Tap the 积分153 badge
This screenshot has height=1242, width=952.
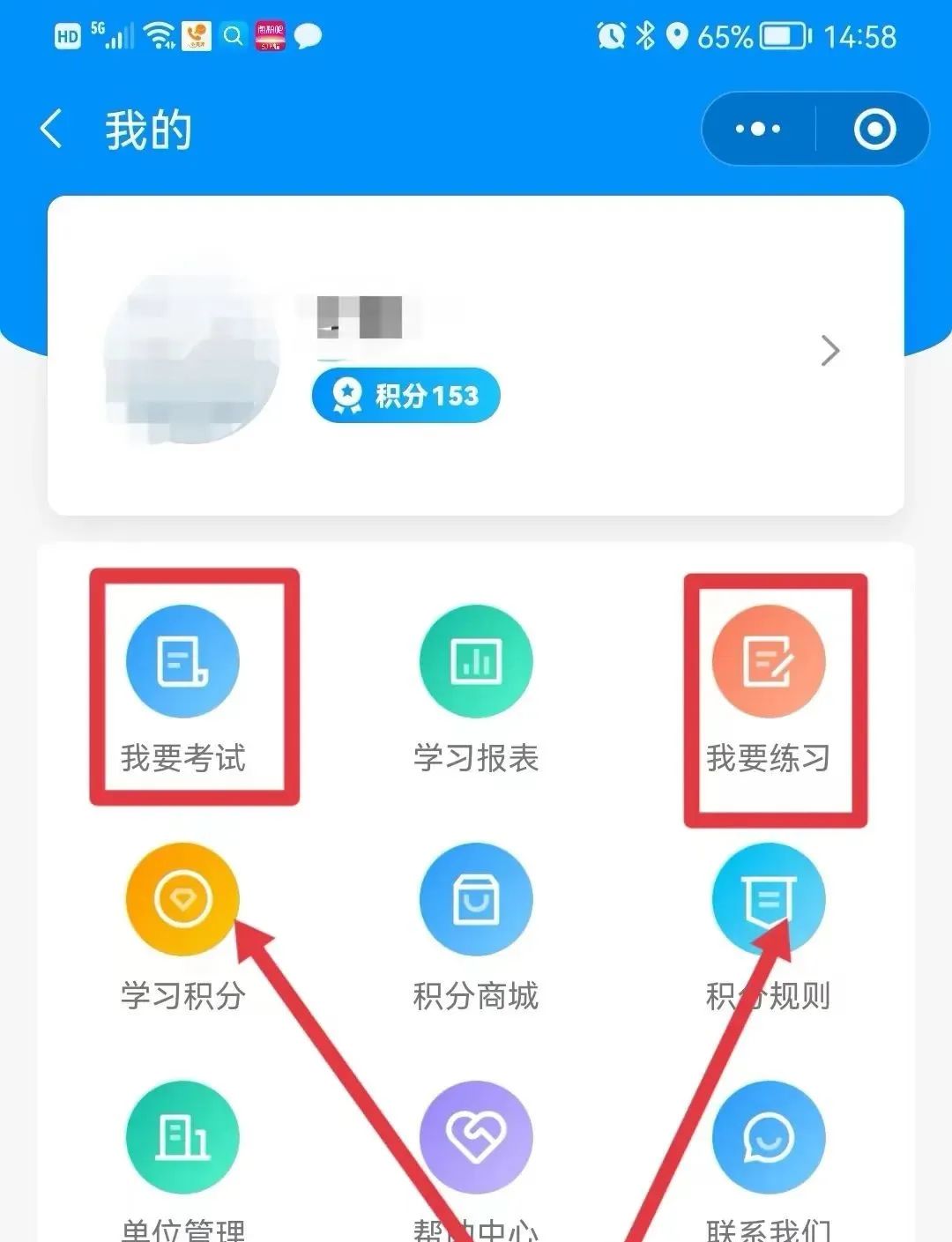point(406,395)
